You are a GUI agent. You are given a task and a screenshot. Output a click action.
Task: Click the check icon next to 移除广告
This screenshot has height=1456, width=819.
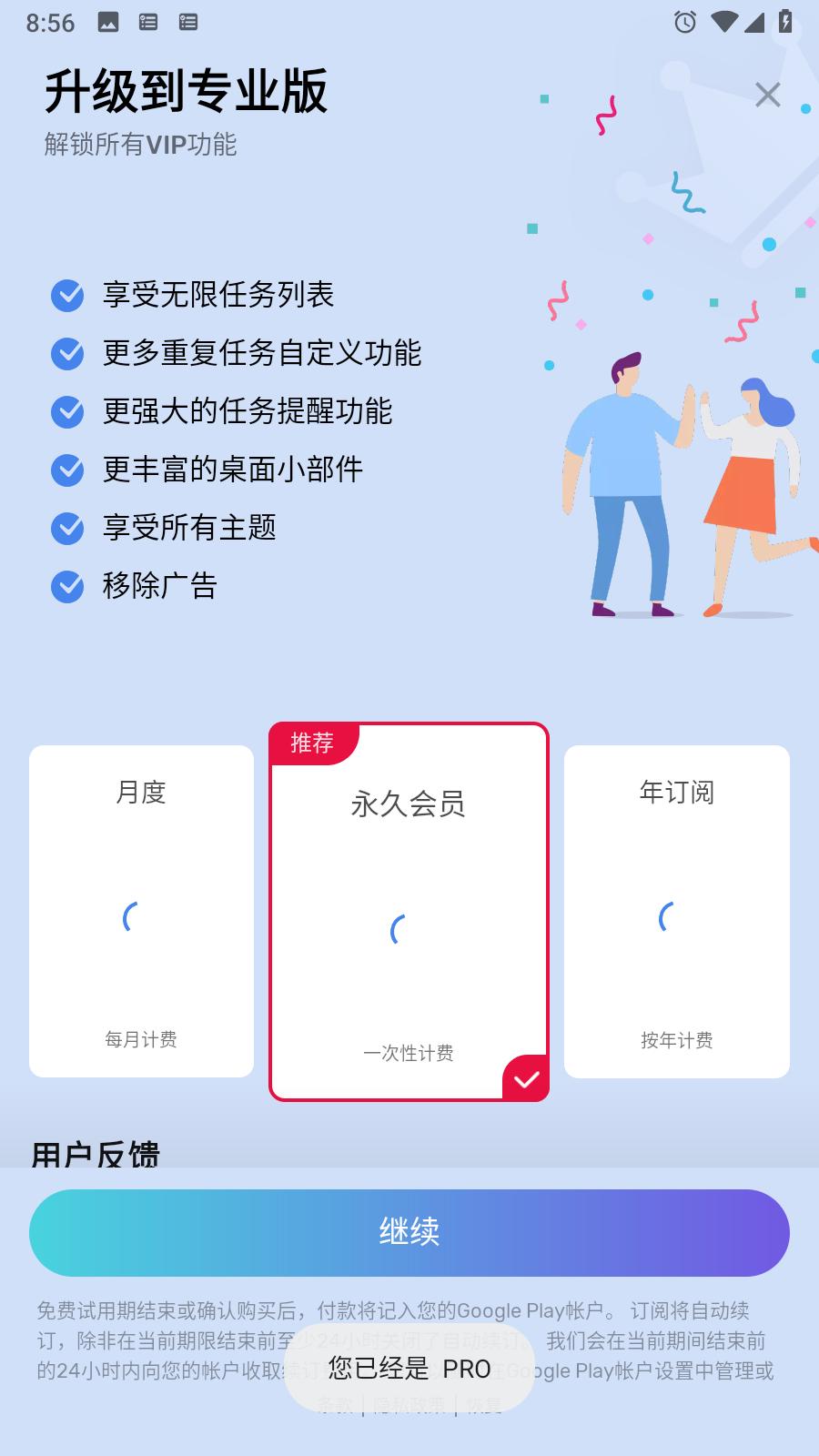tap(66, 587)
